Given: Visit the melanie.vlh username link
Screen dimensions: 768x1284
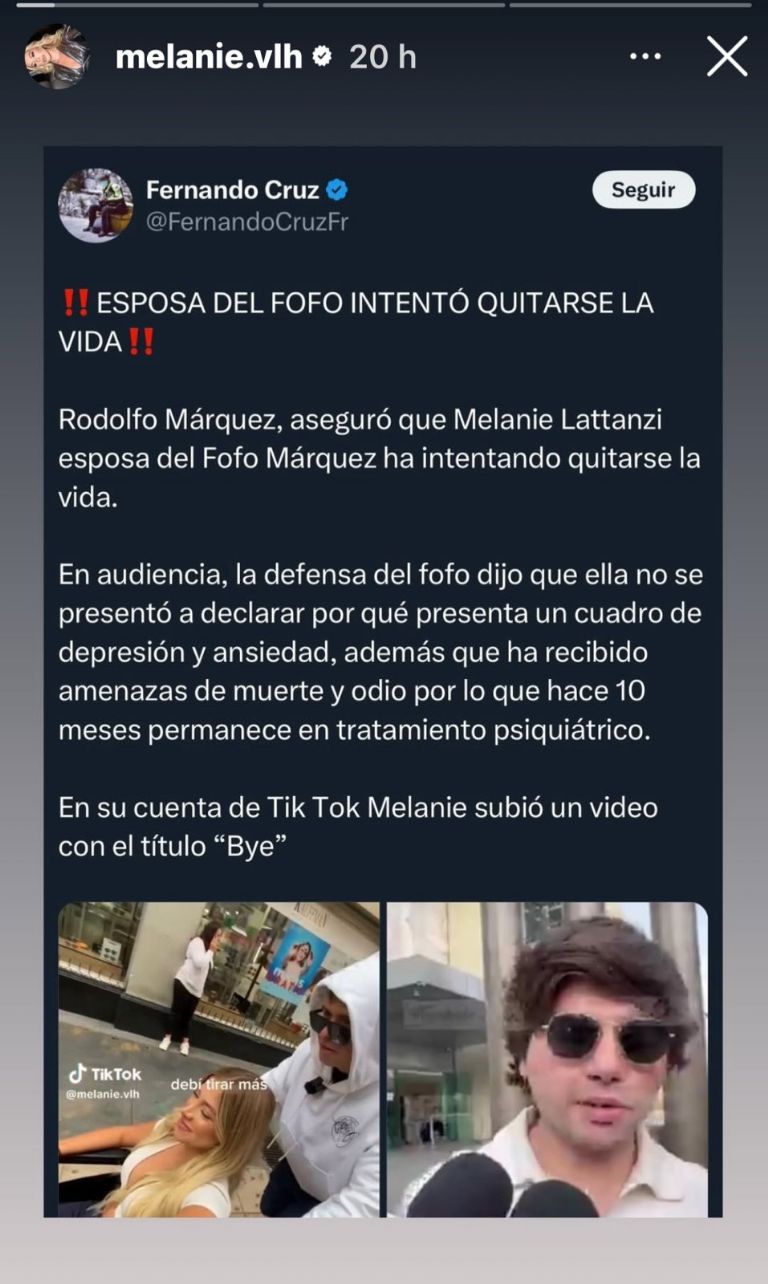Looking at the screenshot, I should click(x=208, y=57).
